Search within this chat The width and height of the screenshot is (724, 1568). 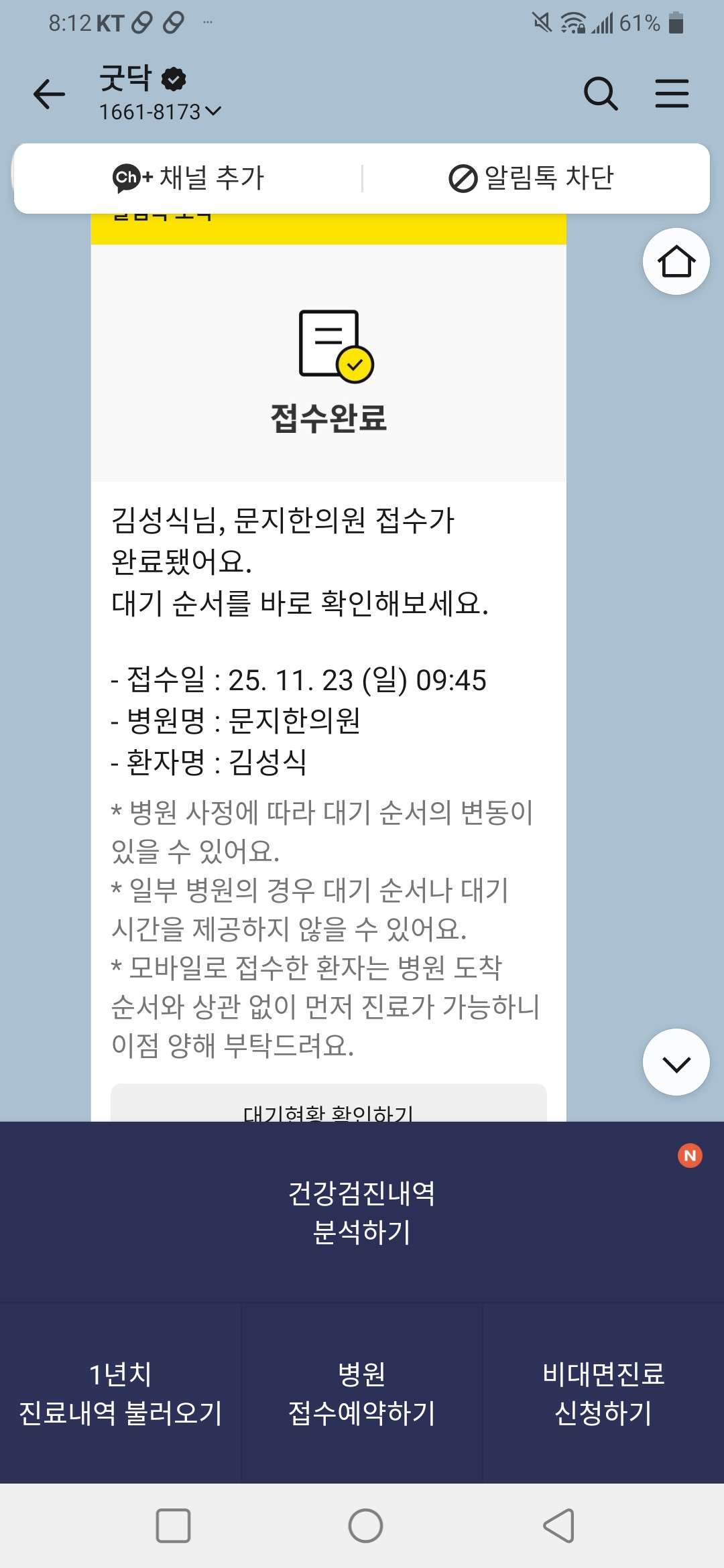pyautogui.click(x=600, y=94)
